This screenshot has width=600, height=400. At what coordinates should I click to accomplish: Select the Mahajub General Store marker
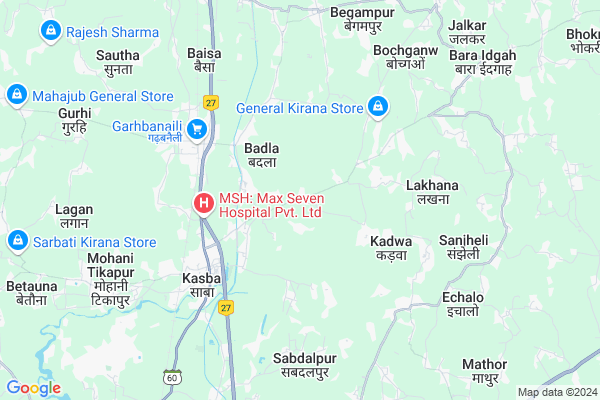pyautogui.click(x=17, y=95)
